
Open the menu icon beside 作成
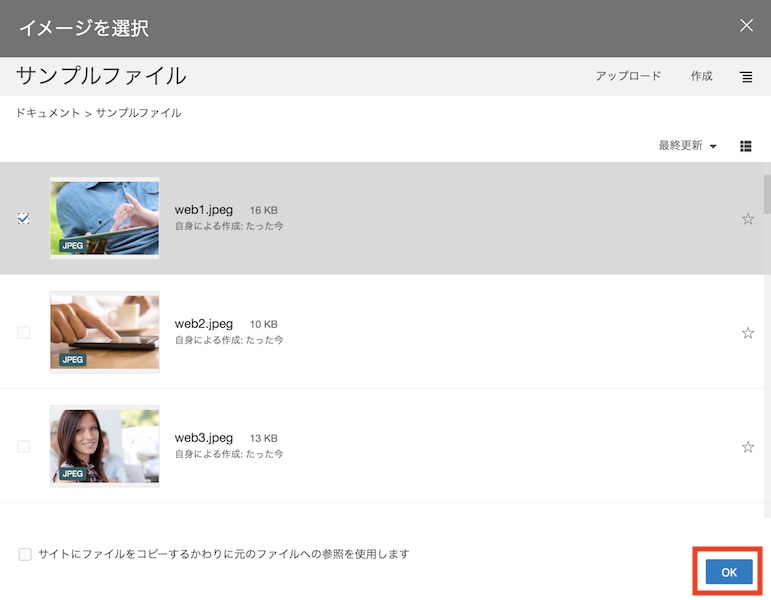pos(746,77)
